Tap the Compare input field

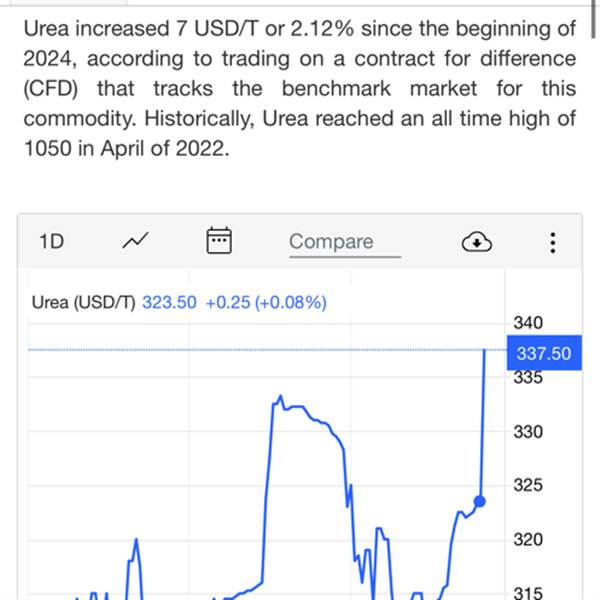[x=345, y=243]
